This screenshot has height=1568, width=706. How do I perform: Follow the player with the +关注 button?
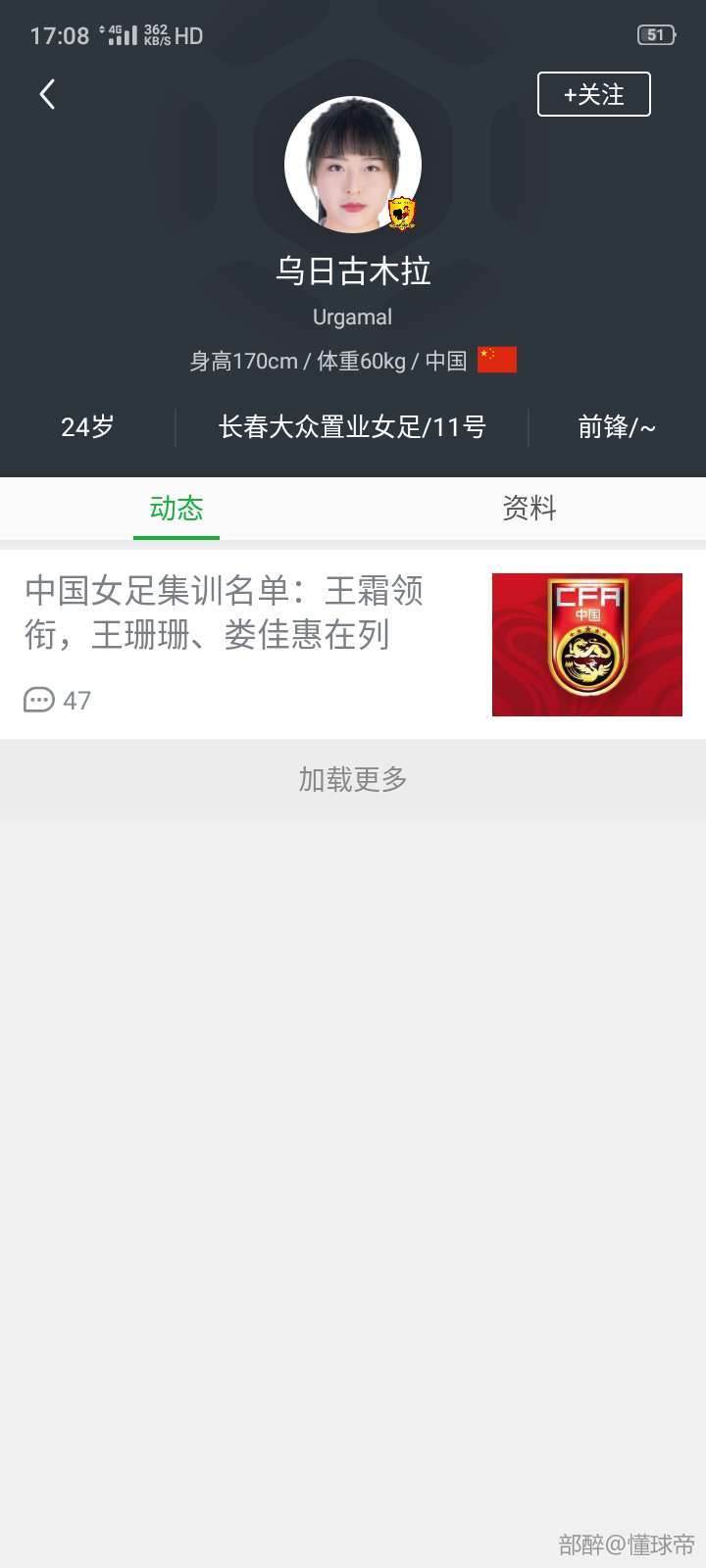[x=593, y=94]
